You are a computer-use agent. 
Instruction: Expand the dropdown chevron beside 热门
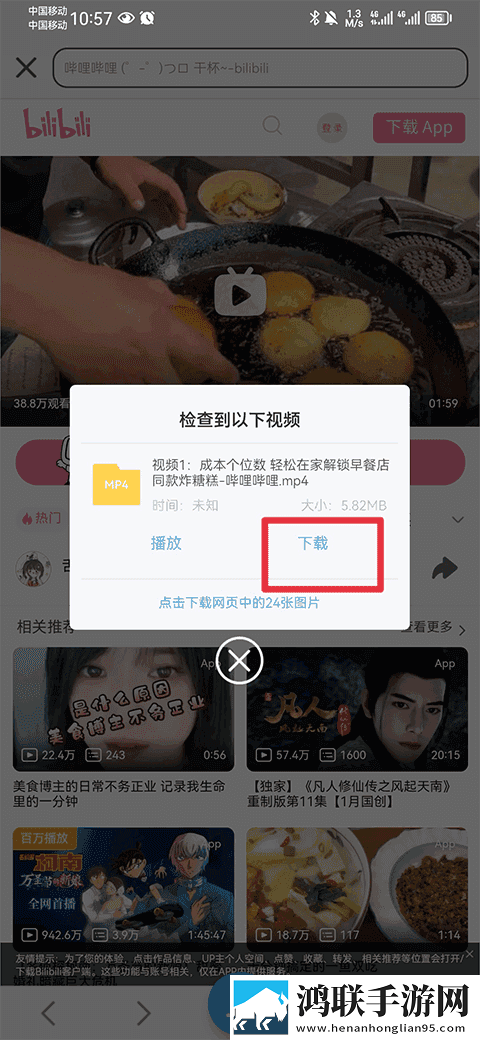[x=457, y=519]
